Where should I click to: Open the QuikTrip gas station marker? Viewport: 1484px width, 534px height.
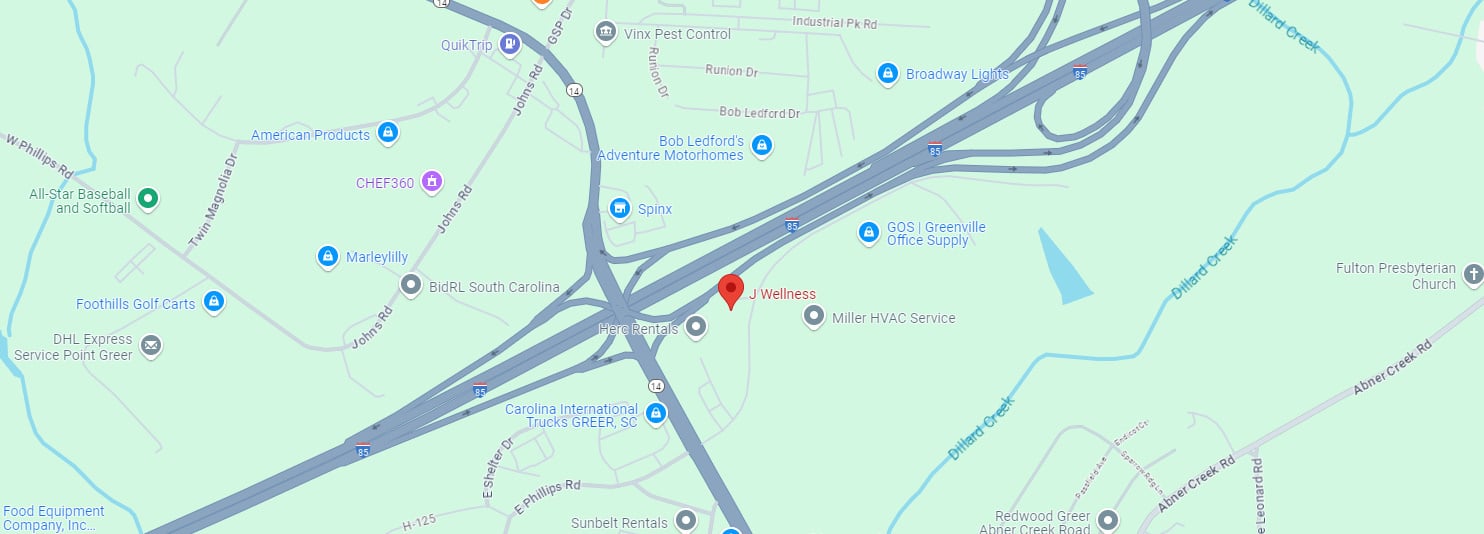pyautogui.click(x=510, y=44)
